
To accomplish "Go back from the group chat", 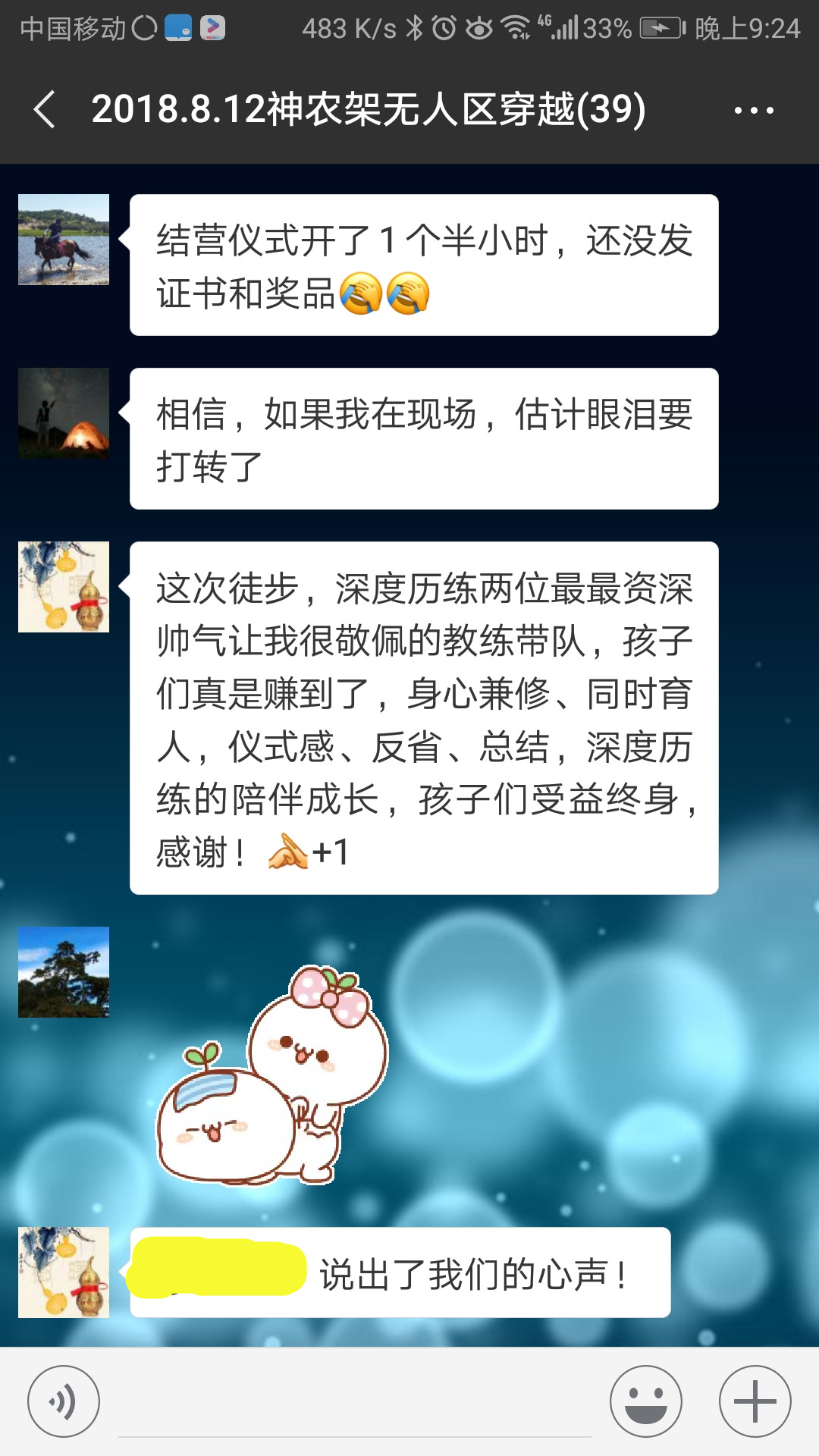I will (45, 110).
